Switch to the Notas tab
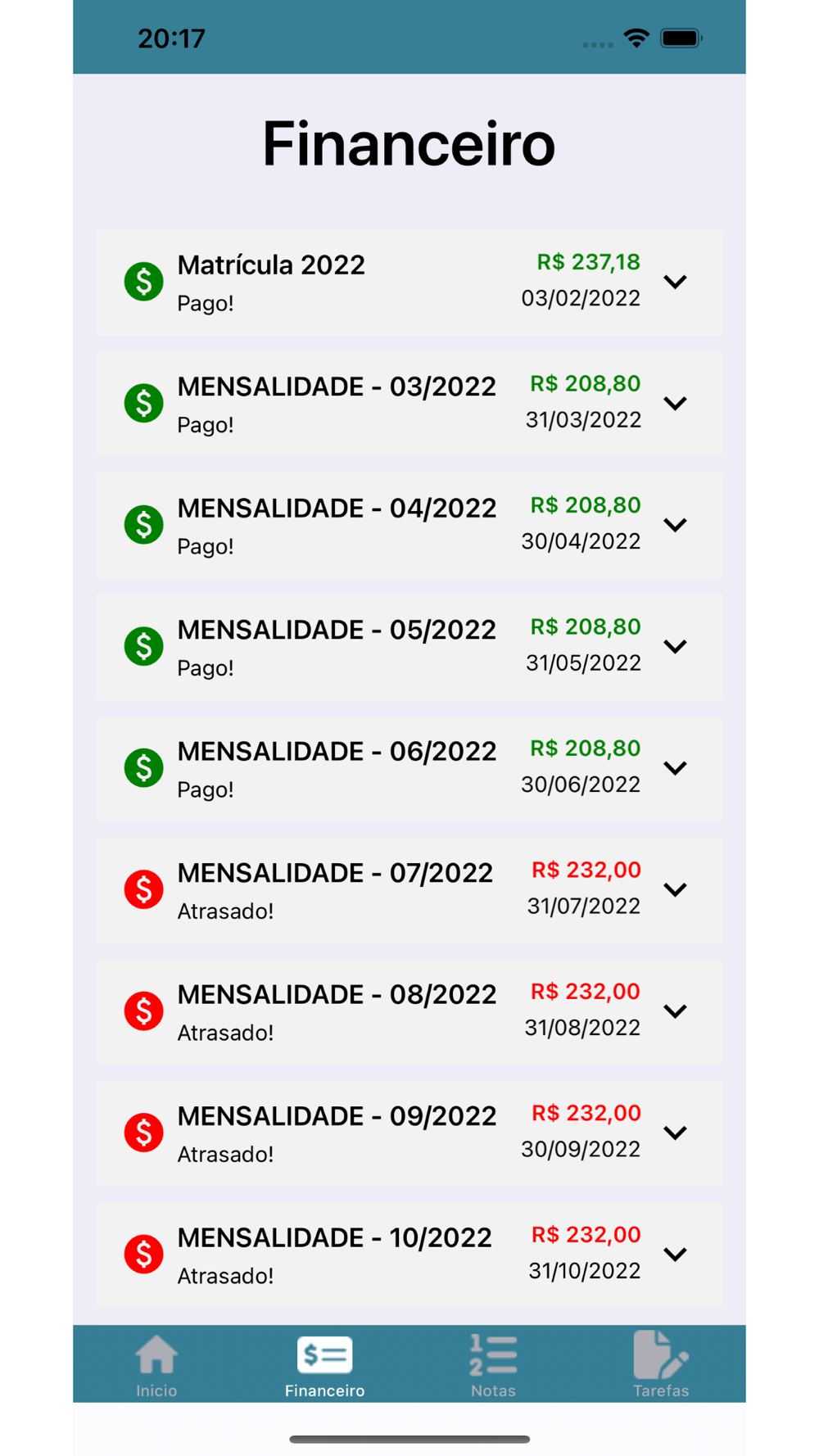This screenshot has width=819, height=1456. pos(493,1364)
